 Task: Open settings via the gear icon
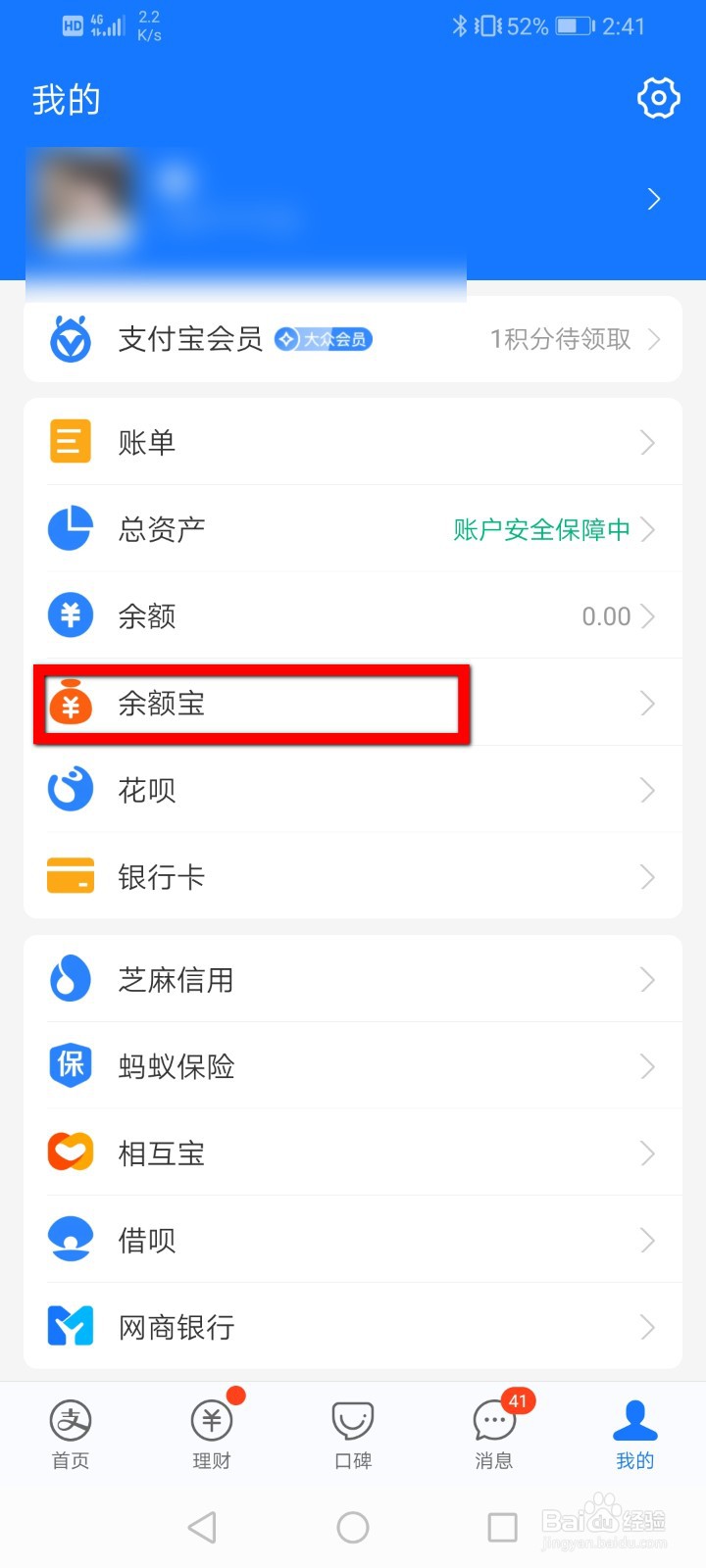pos(658,98)
